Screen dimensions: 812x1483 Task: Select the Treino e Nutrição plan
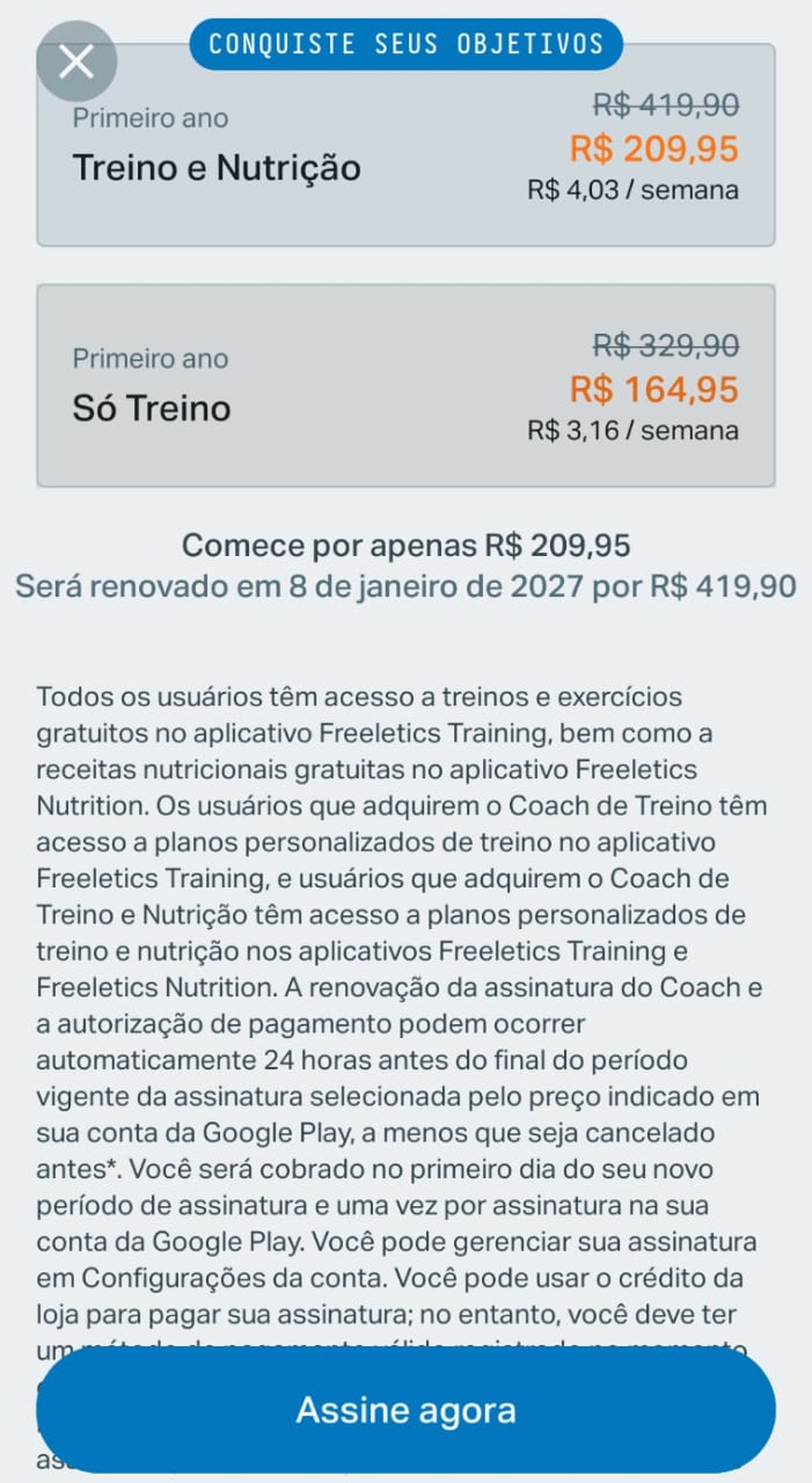click(405, 157)
